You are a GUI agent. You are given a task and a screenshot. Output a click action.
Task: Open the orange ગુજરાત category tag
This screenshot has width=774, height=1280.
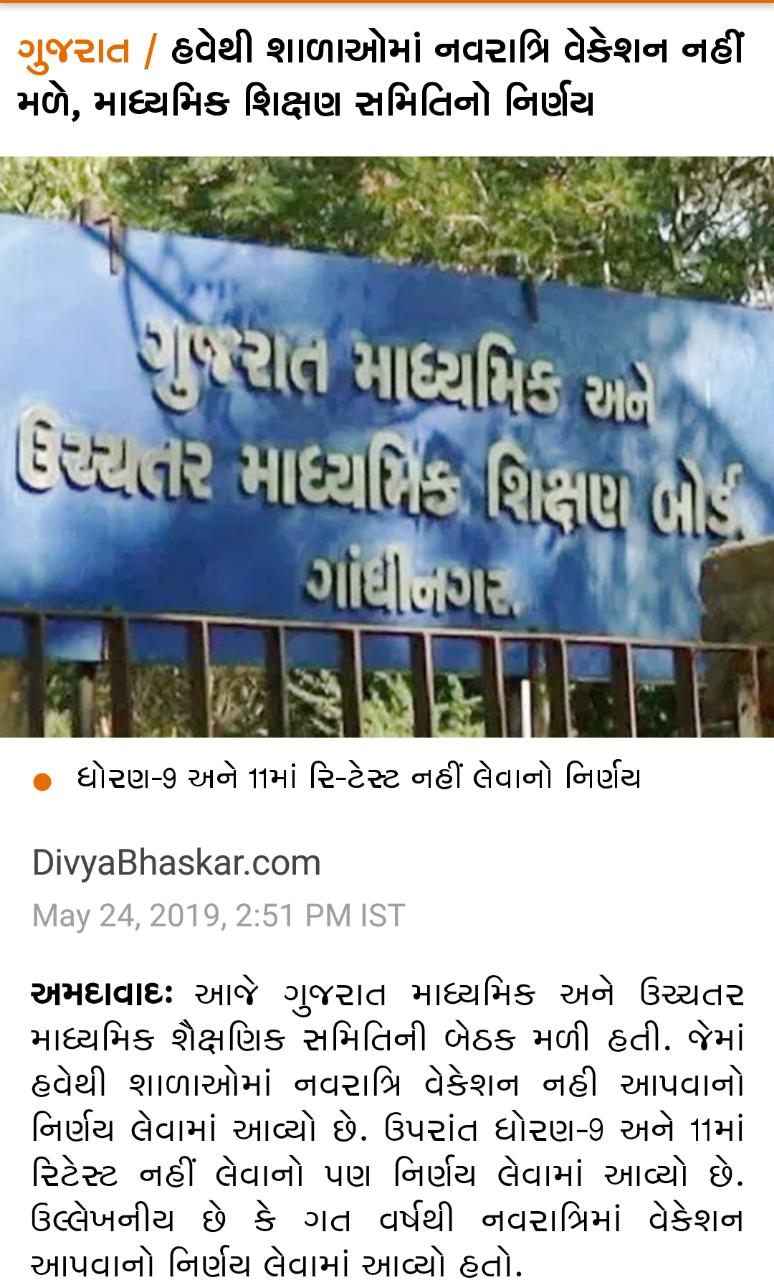[x=74, y=51]
